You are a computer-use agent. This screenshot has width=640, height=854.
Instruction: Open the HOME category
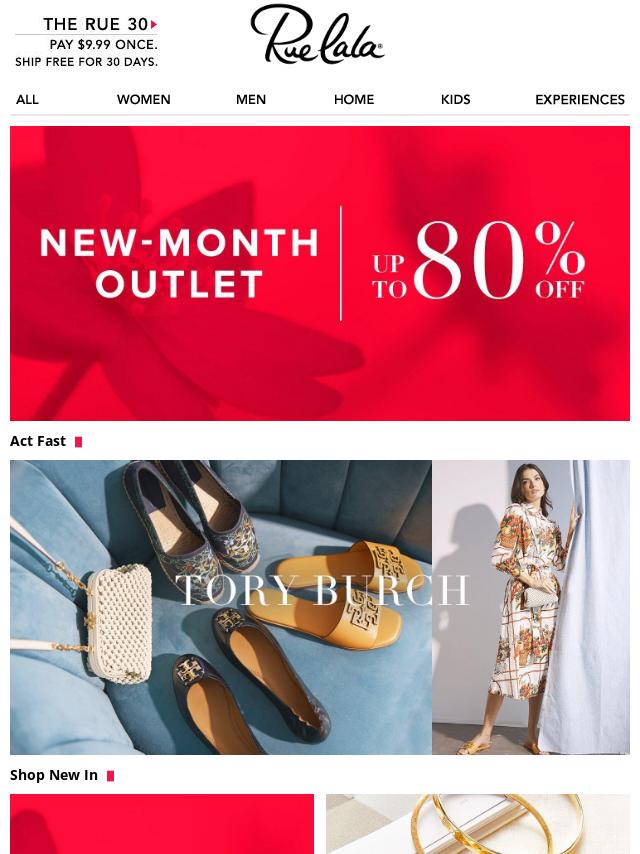click(x=353, y=100)
